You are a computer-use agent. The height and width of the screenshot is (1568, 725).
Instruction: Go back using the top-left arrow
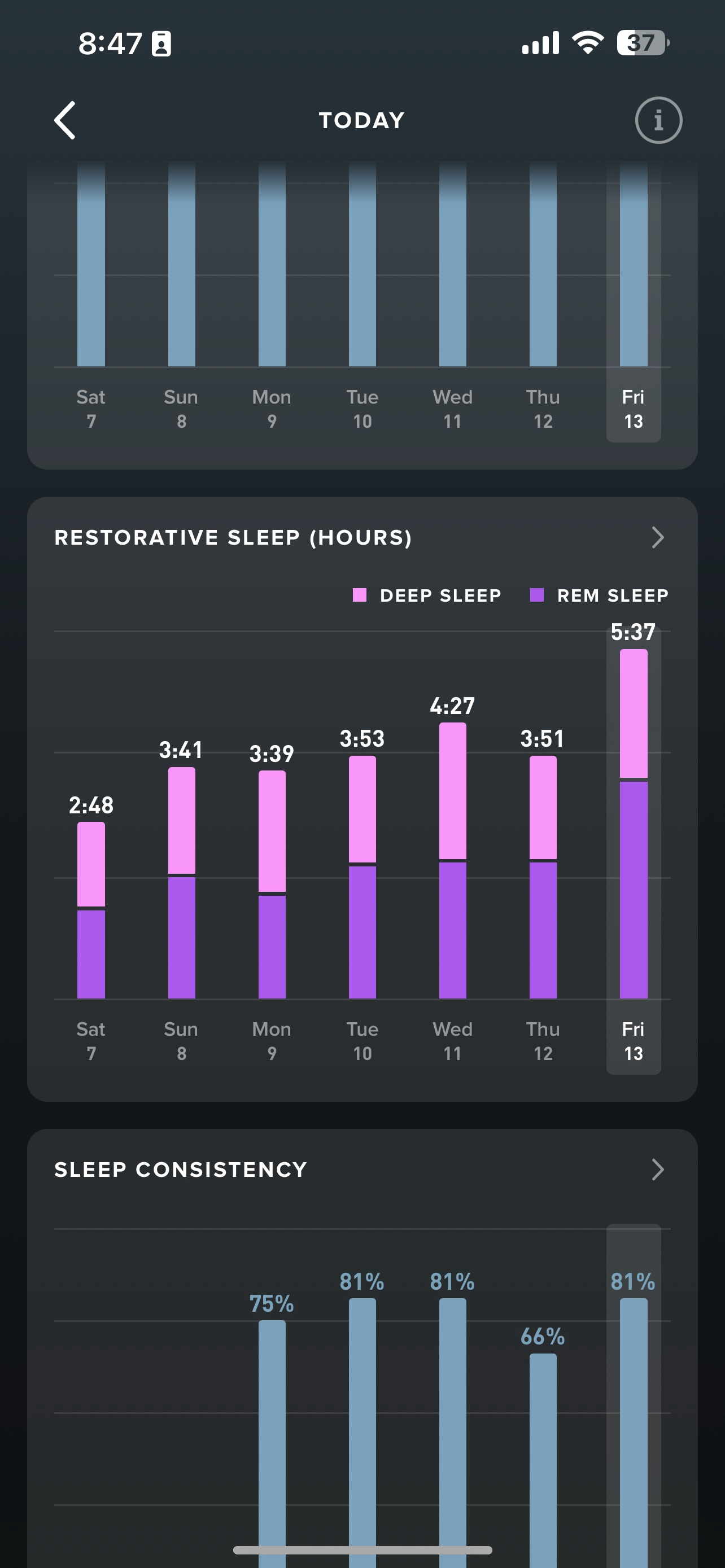click(x=65, y=120)
